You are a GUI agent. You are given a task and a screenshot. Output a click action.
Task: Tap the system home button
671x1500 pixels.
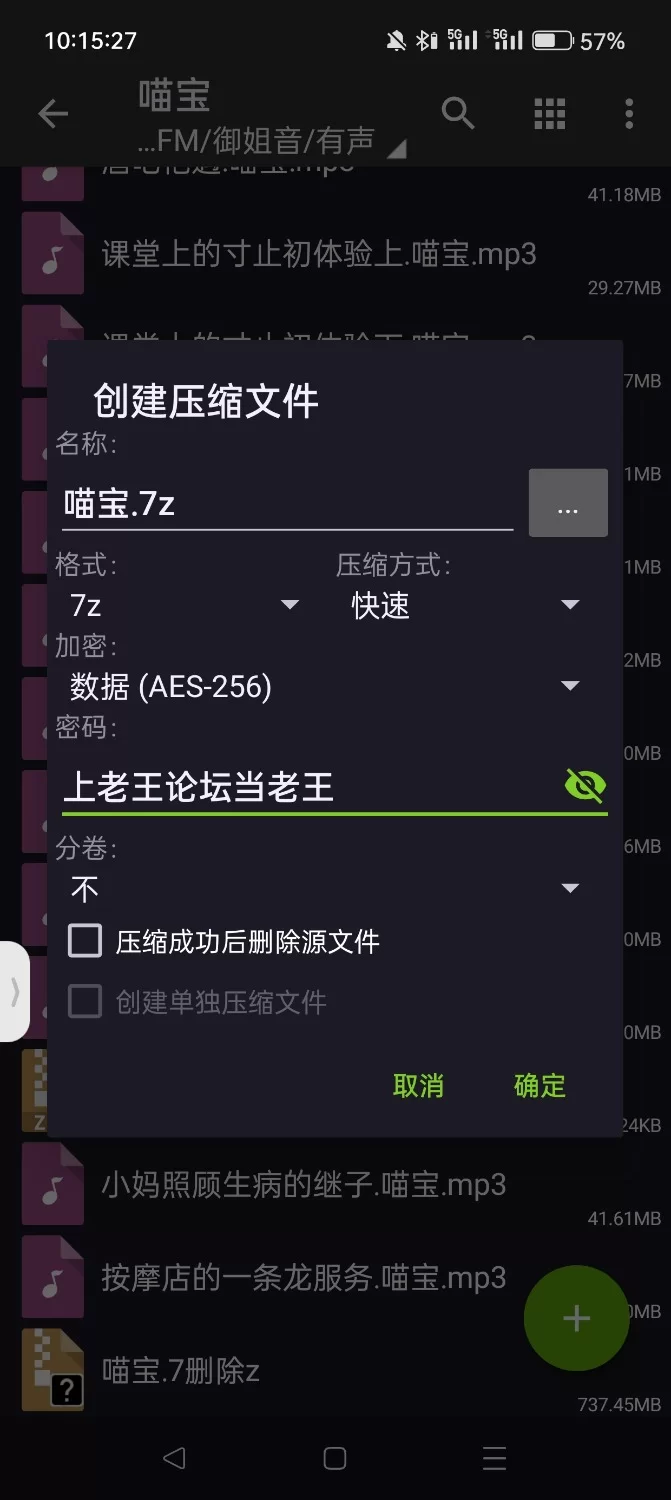pyautogui.click(x=335, y=1458)
